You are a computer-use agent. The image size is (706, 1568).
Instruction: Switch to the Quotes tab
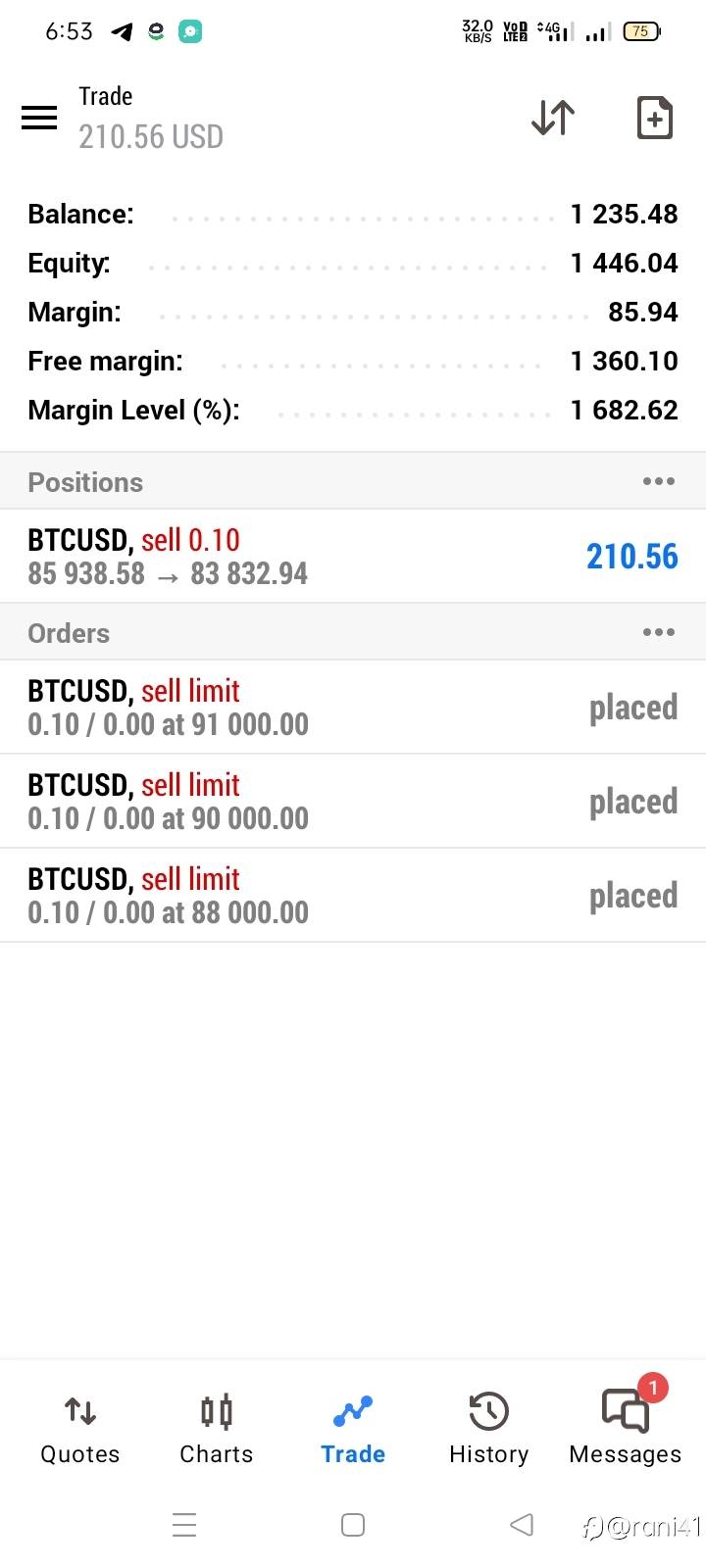pos(80,1429)
